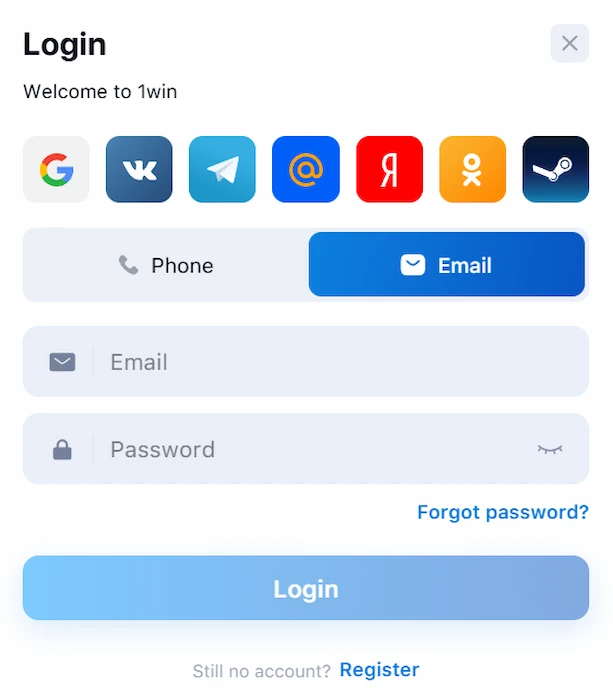Focus the Email input field
The width and height of the screenshot is (613, 700).
(330, 362)
